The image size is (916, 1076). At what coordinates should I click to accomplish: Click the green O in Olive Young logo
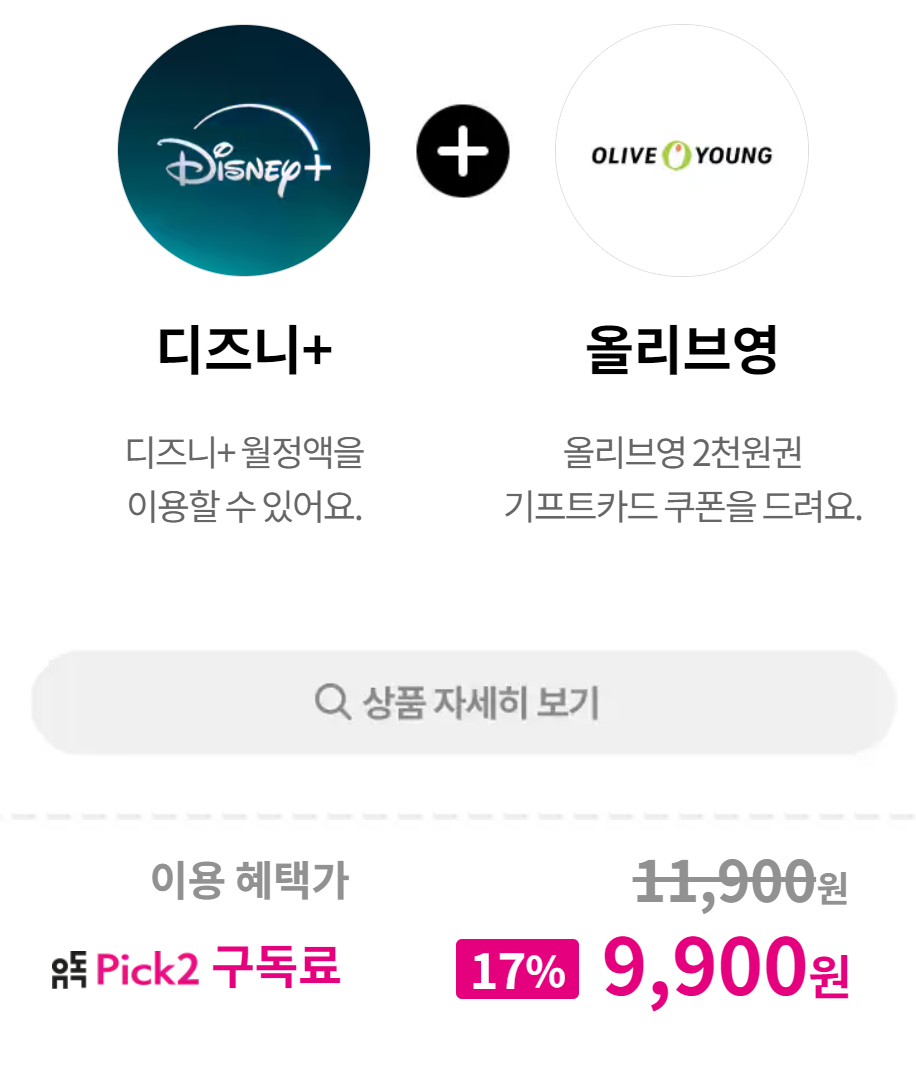(677, 152)
